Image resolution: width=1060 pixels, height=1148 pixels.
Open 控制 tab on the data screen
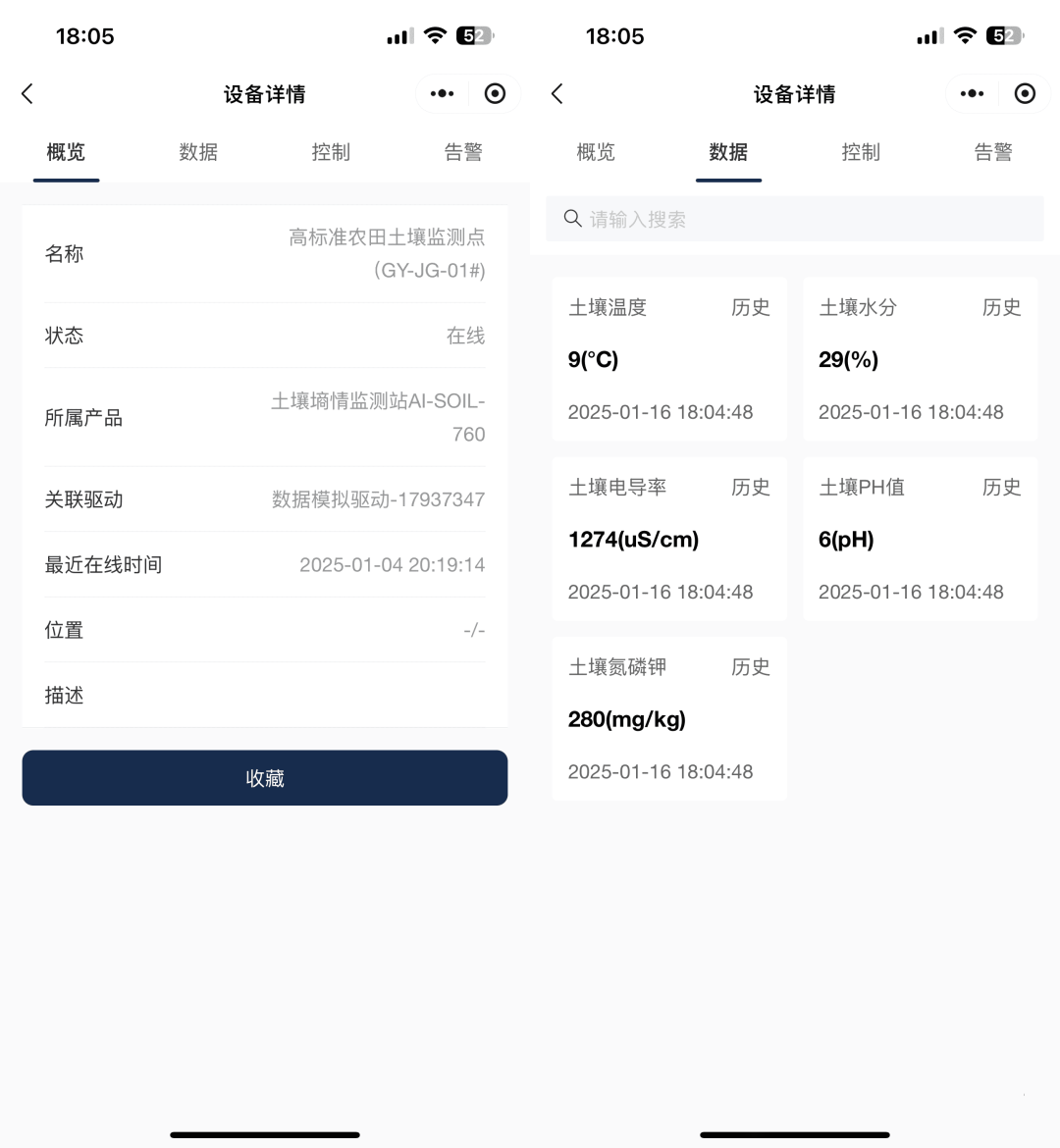point(861,152)
